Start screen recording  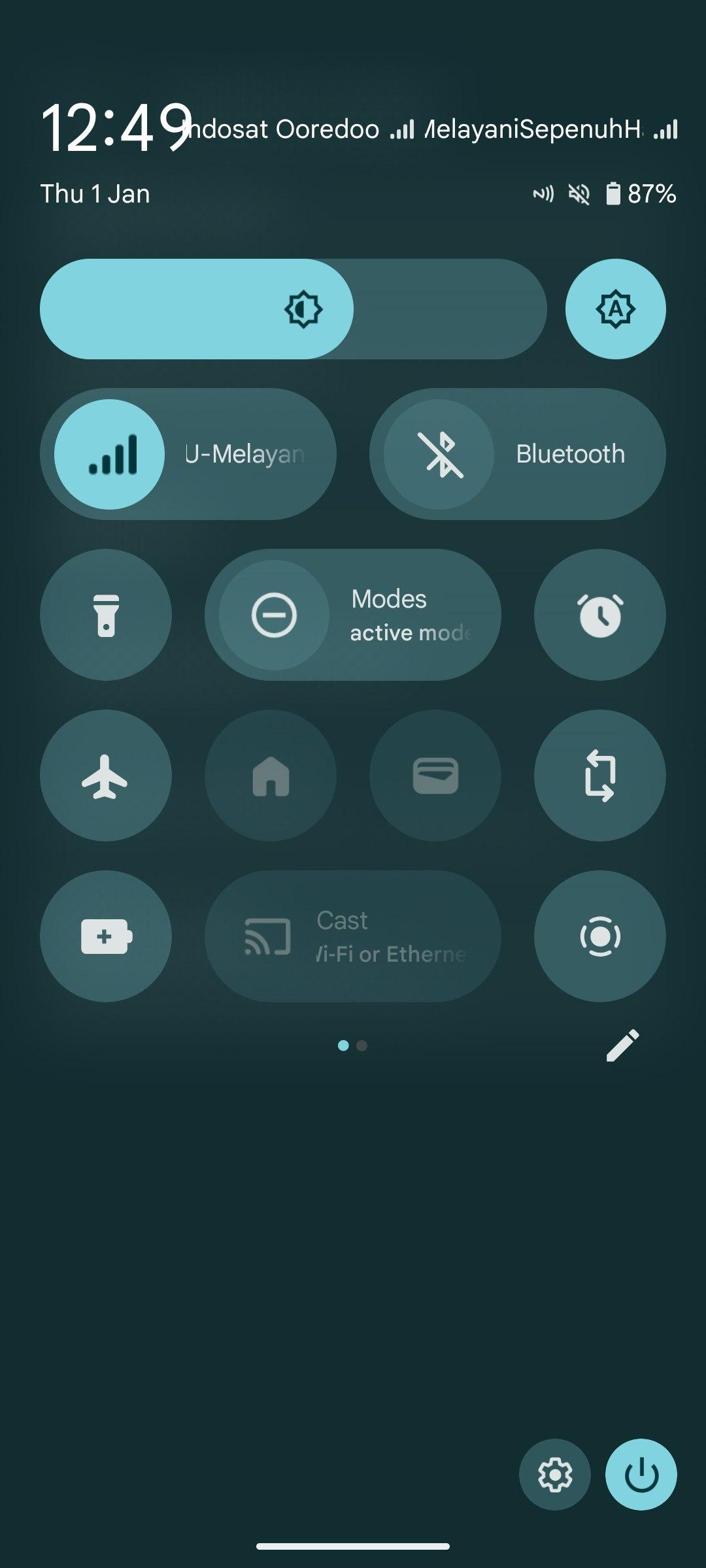pyautogui.click(x=599, y=936)
